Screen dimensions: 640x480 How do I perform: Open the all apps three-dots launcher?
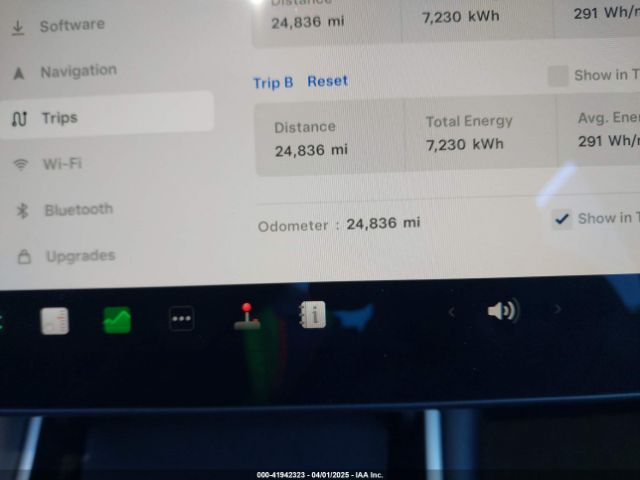point(181,319)
